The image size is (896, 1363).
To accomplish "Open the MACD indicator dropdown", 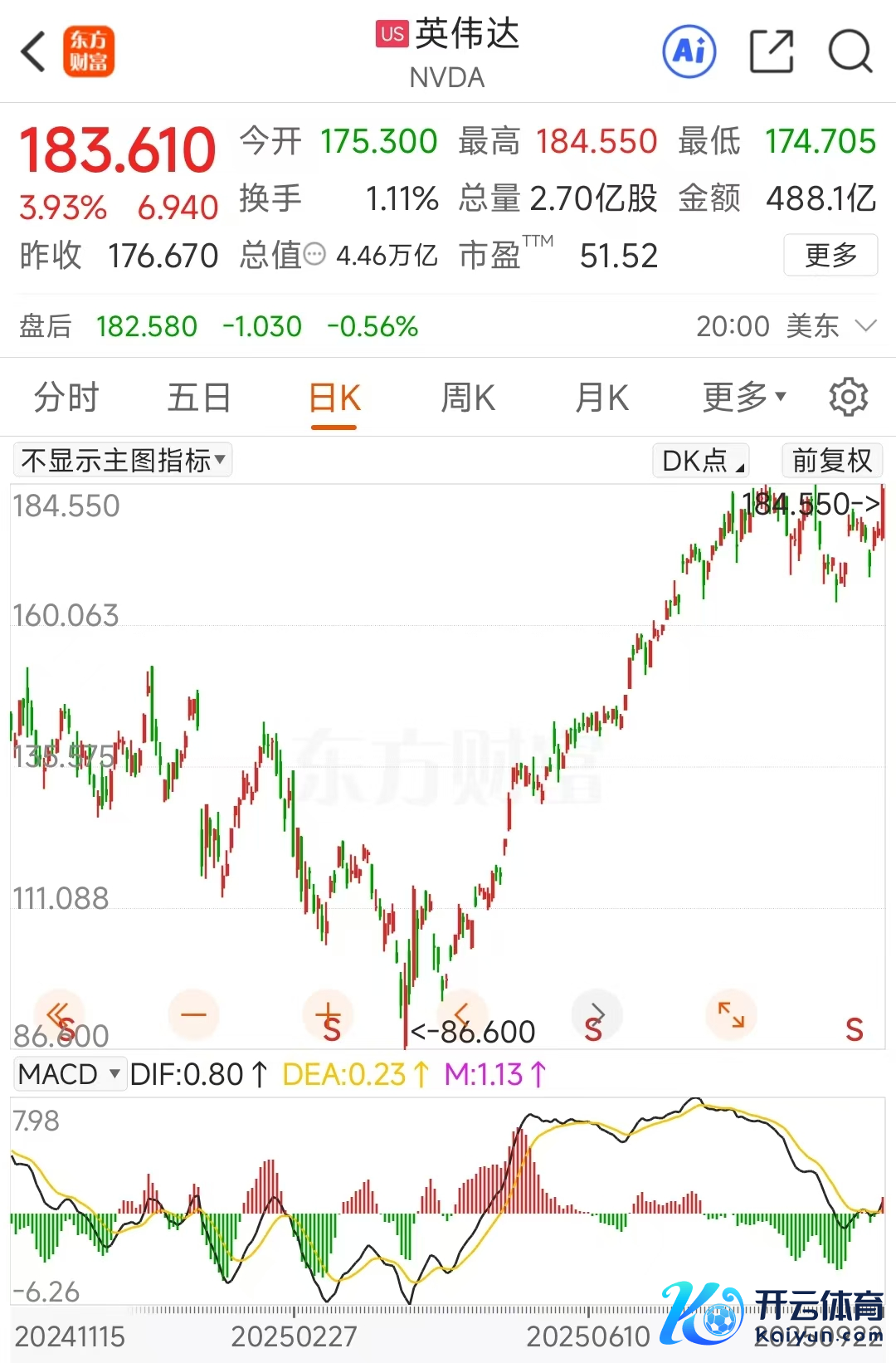I will 70,1074.
